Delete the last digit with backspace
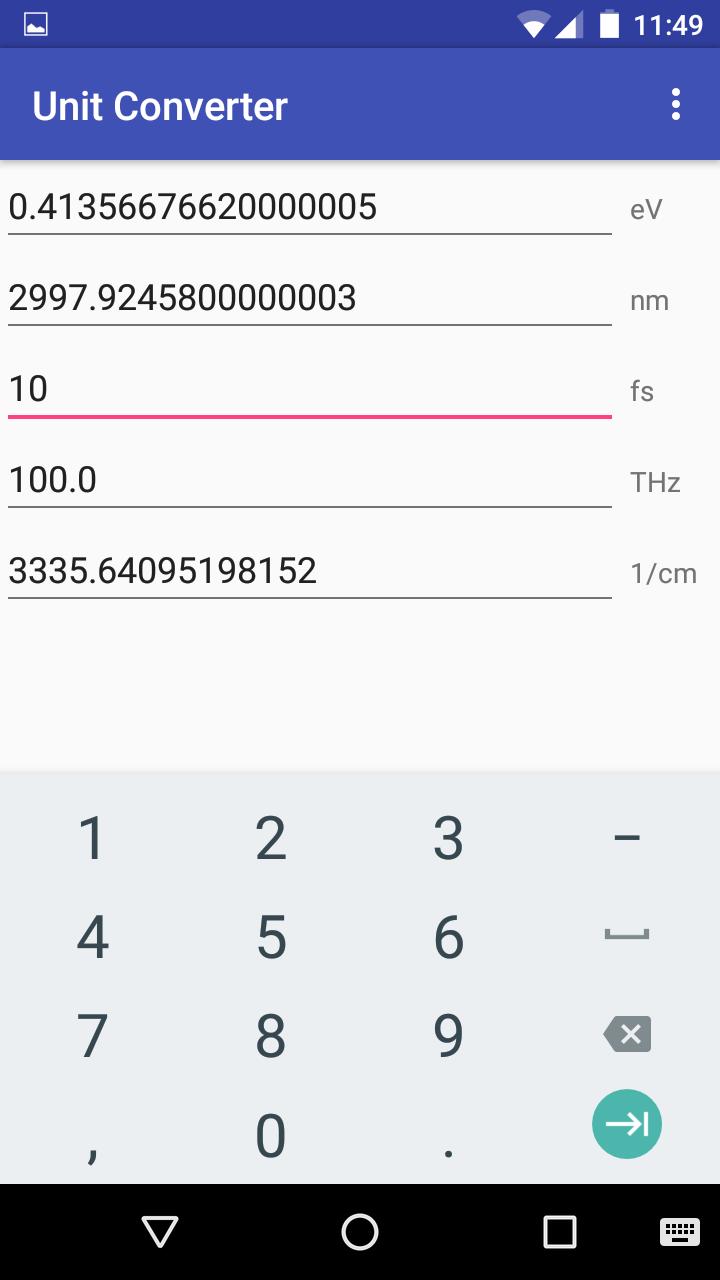Viewport: 720px width, 1280px height. pyautogui.click(x=627, y=1035)
